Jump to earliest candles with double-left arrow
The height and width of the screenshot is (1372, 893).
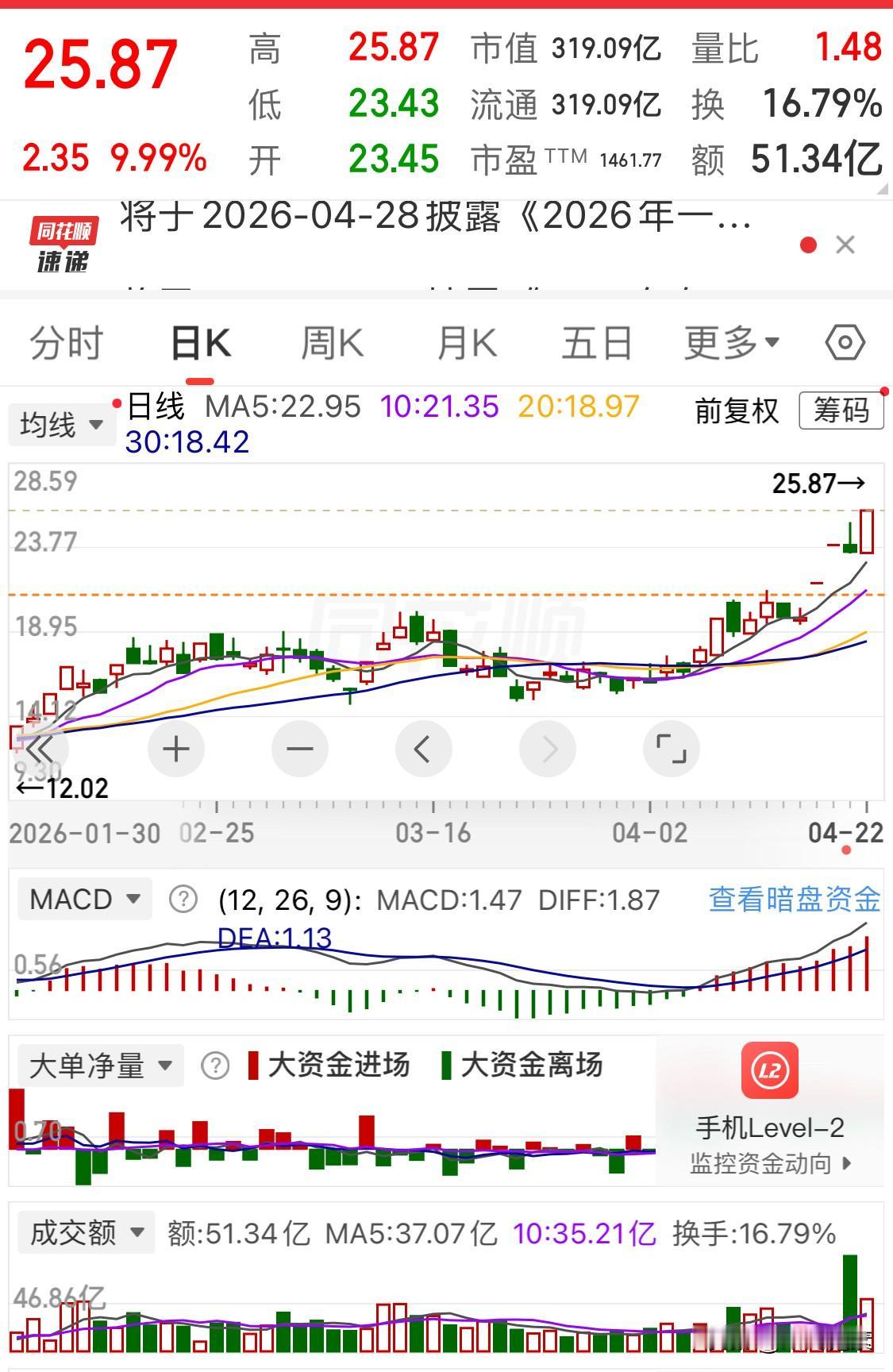39,749
